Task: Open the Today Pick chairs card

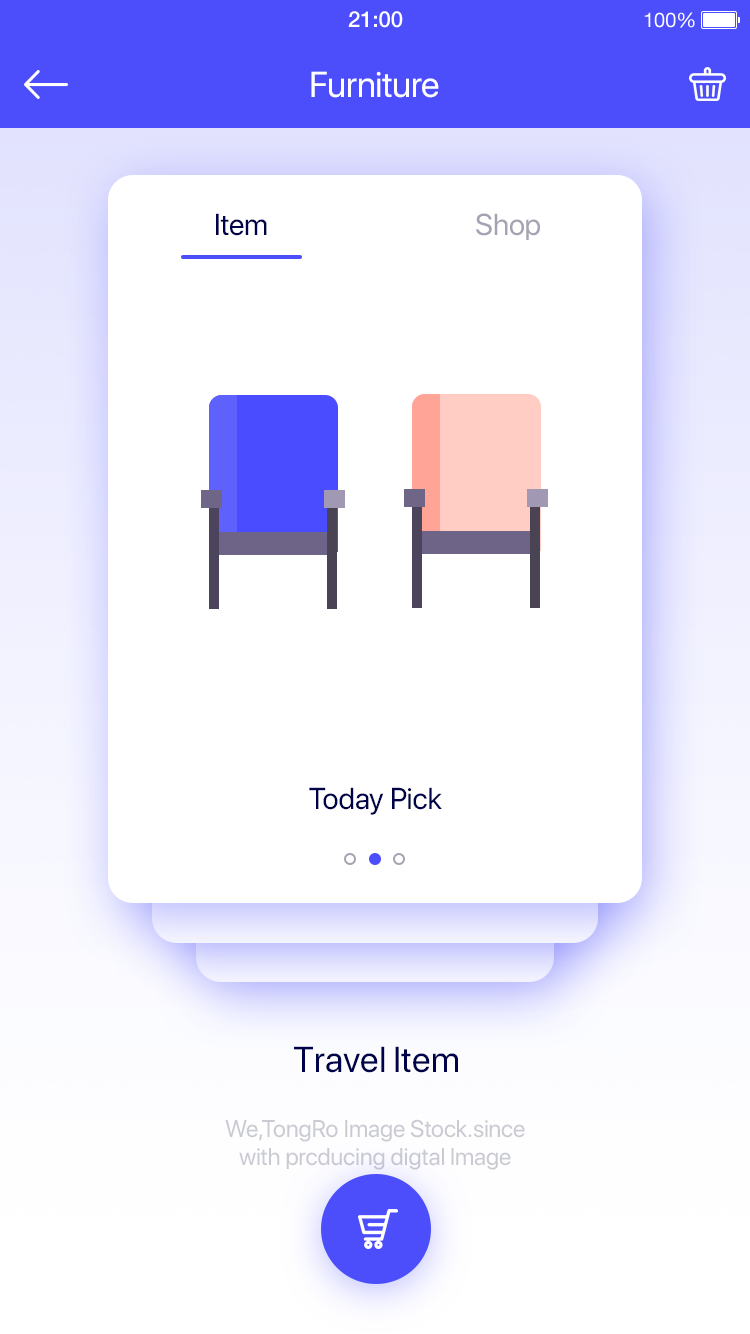Action: point(375,539)
